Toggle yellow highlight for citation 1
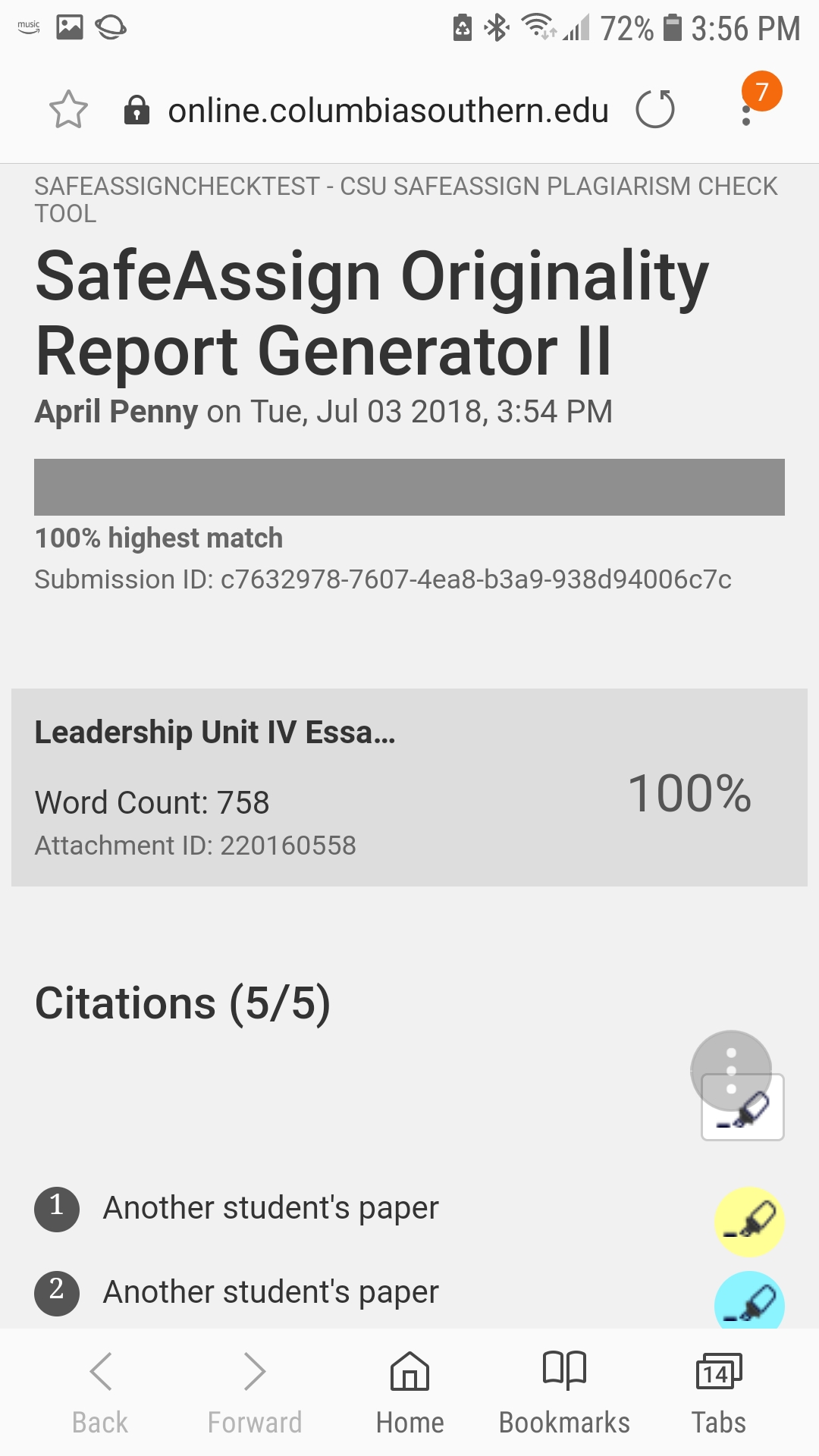The height and width of the screenshot is (1456, 819). tap(748, 1221)
